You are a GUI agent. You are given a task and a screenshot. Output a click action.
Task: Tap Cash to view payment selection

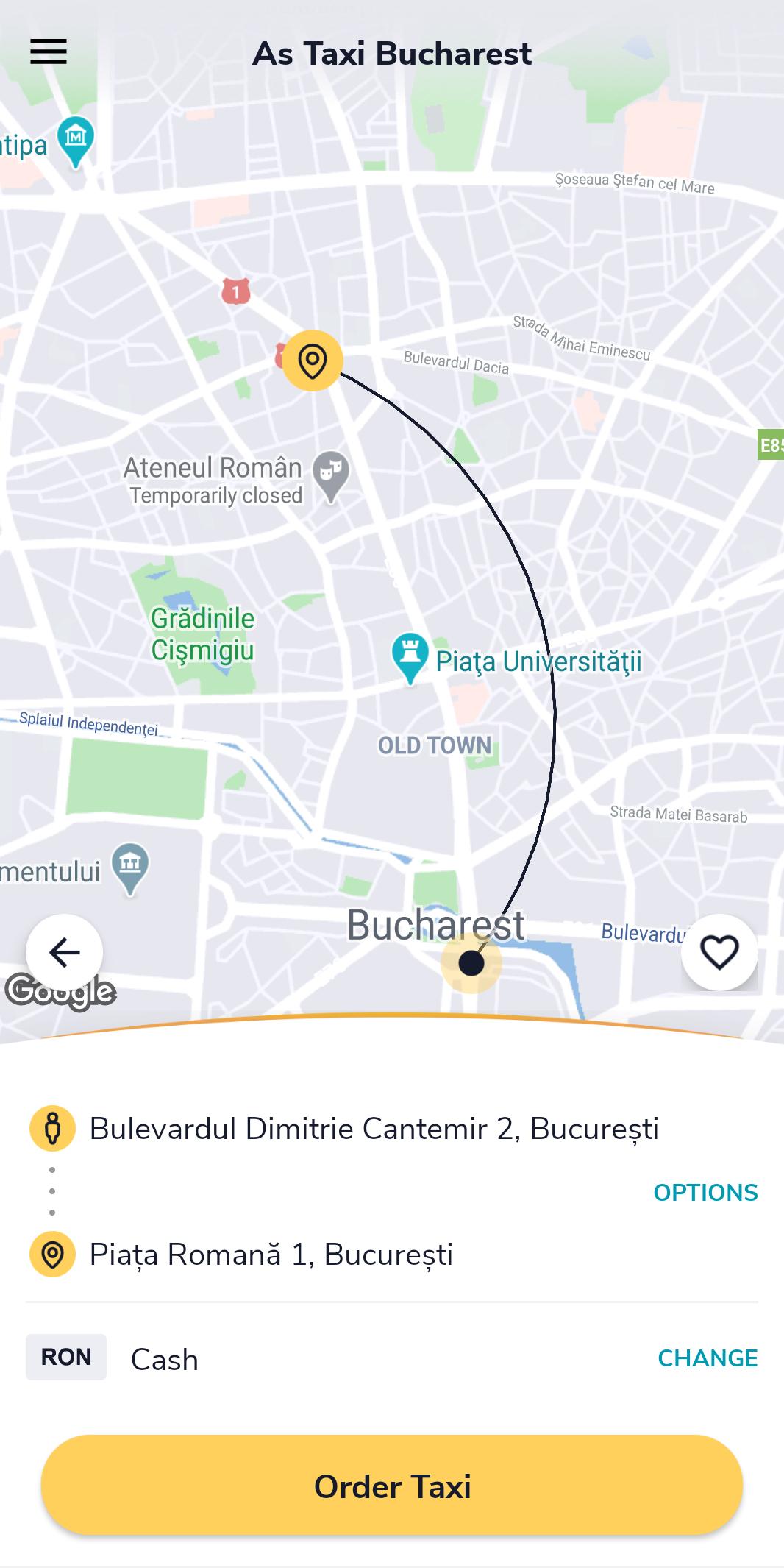pyautogui.click(x=163, y=1358)
